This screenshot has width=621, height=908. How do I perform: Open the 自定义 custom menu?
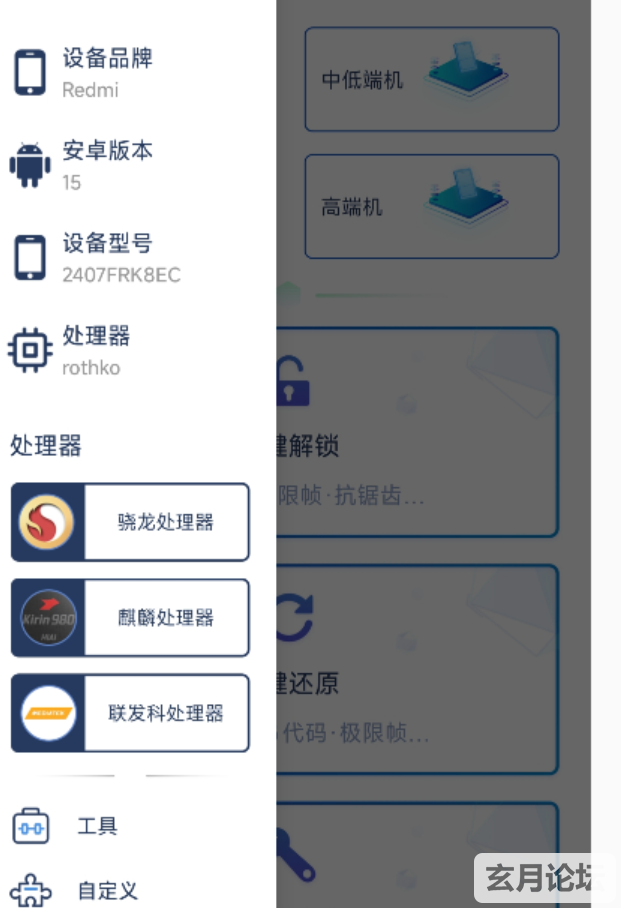pyautogui.click(x=105, y=890)
